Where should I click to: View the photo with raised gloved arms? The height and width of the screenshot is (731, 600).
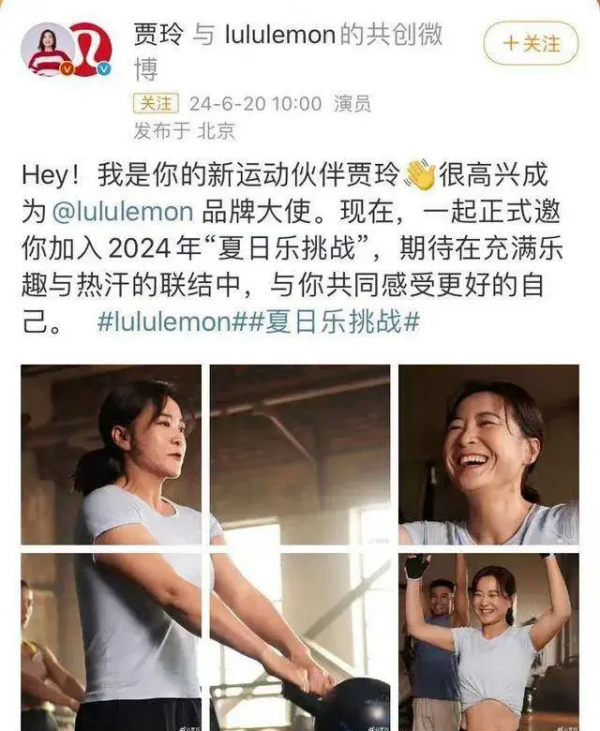488,642
